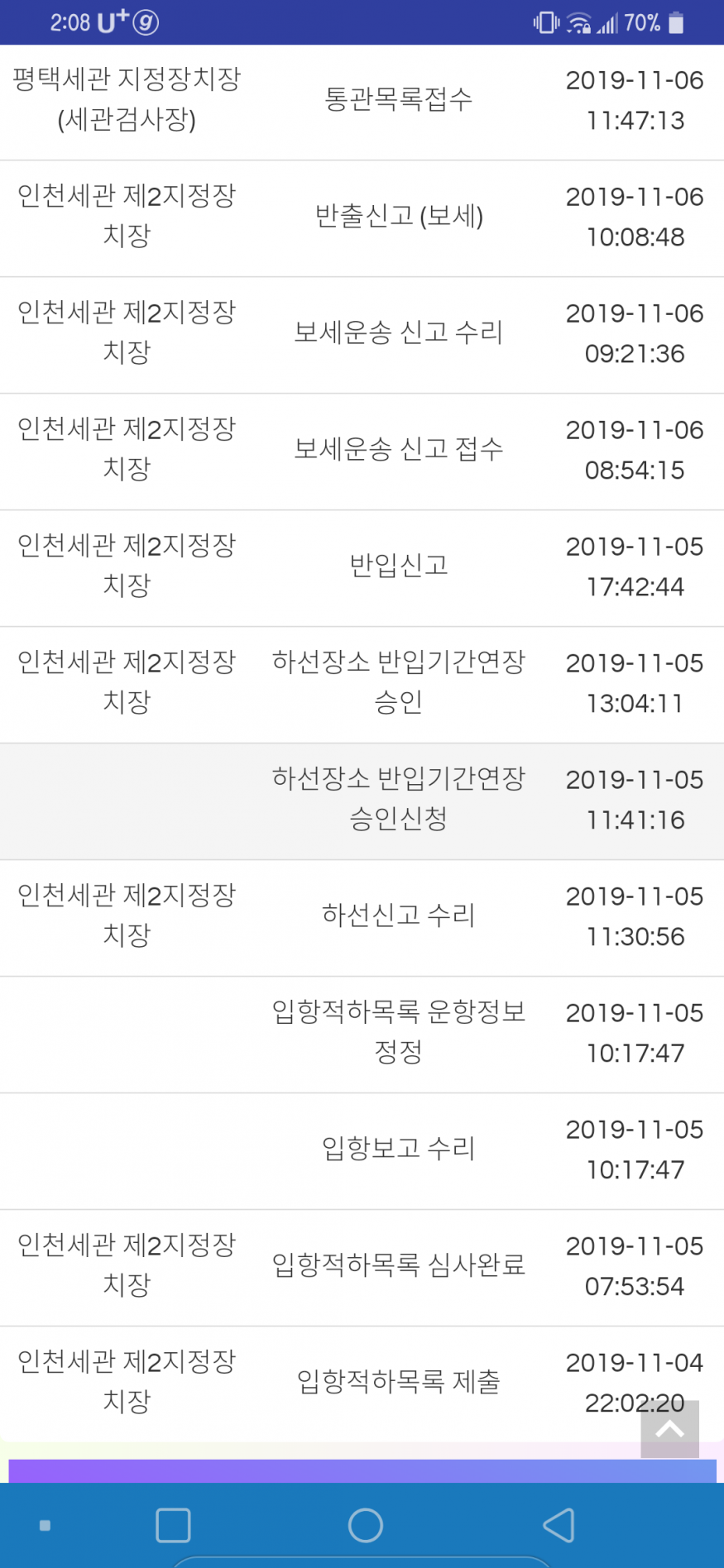
Task: Go back with the system back button
Action: click(x=559, y=1525)
